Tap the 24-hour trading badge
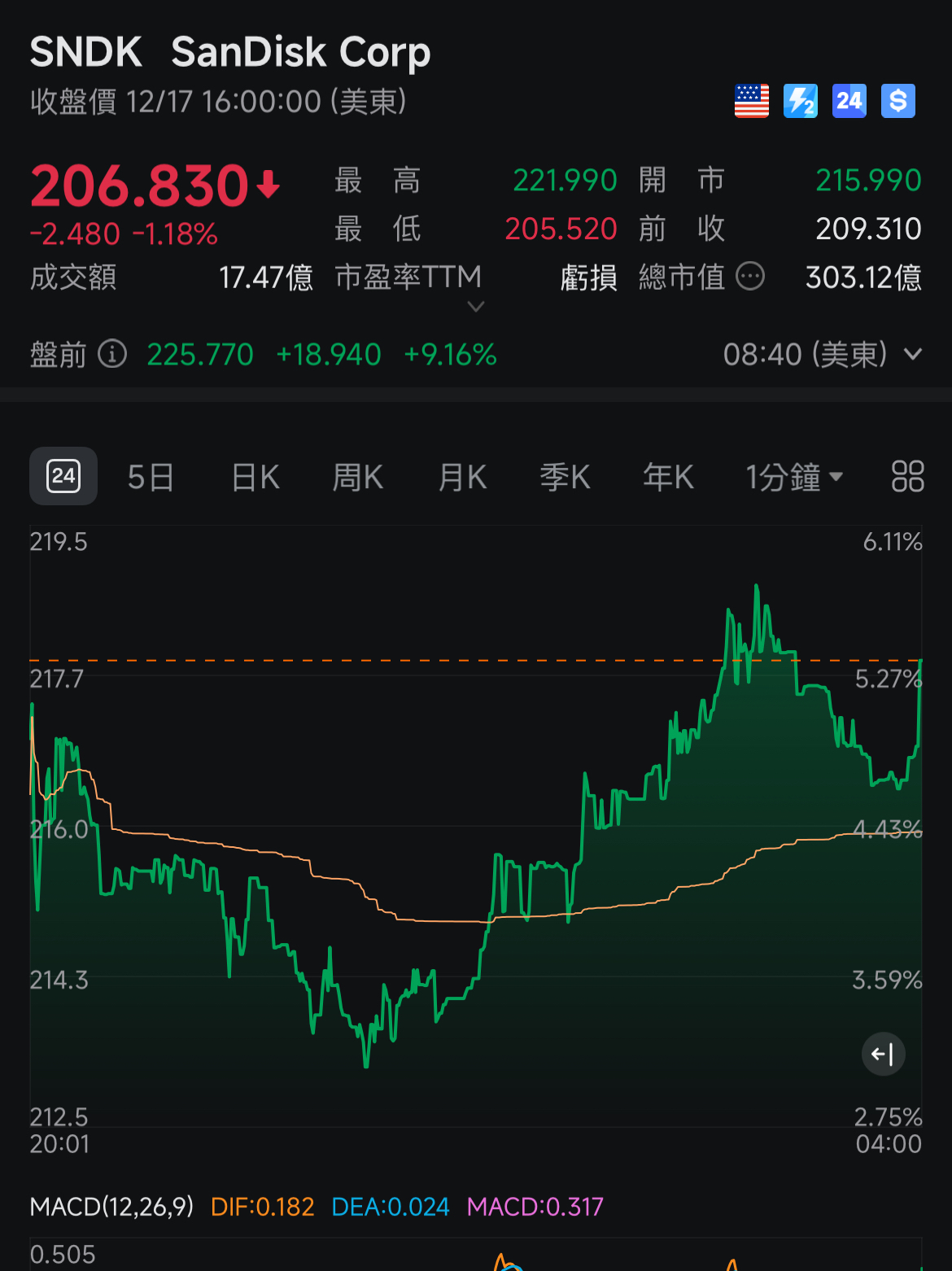This screenshot has width=952, height=1271. coord(849,101)
